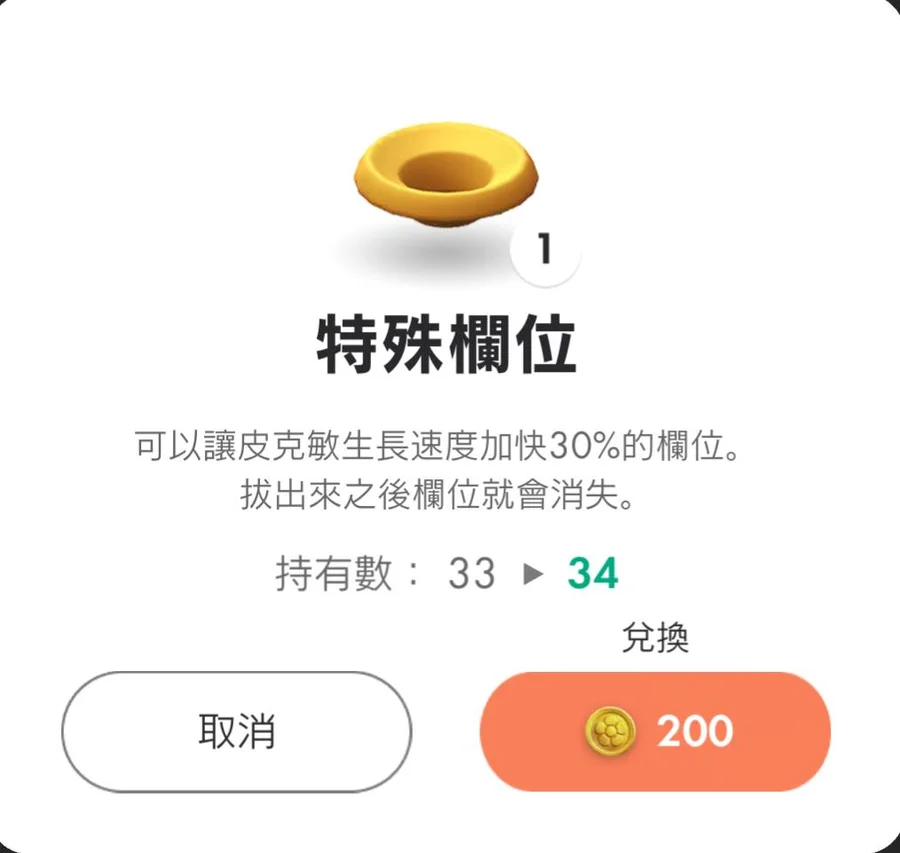Redeem the special slot for 200 coins
The height and width of the screenshot is (853, 900).
tap(655, 732)
